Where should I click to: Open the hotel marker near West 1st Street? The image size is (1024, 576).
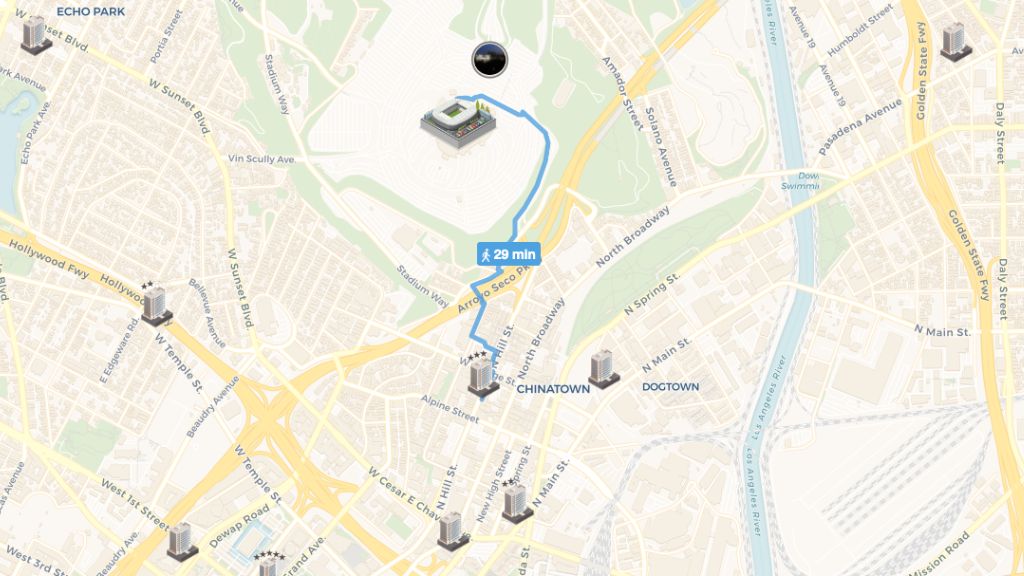(182, 540)
